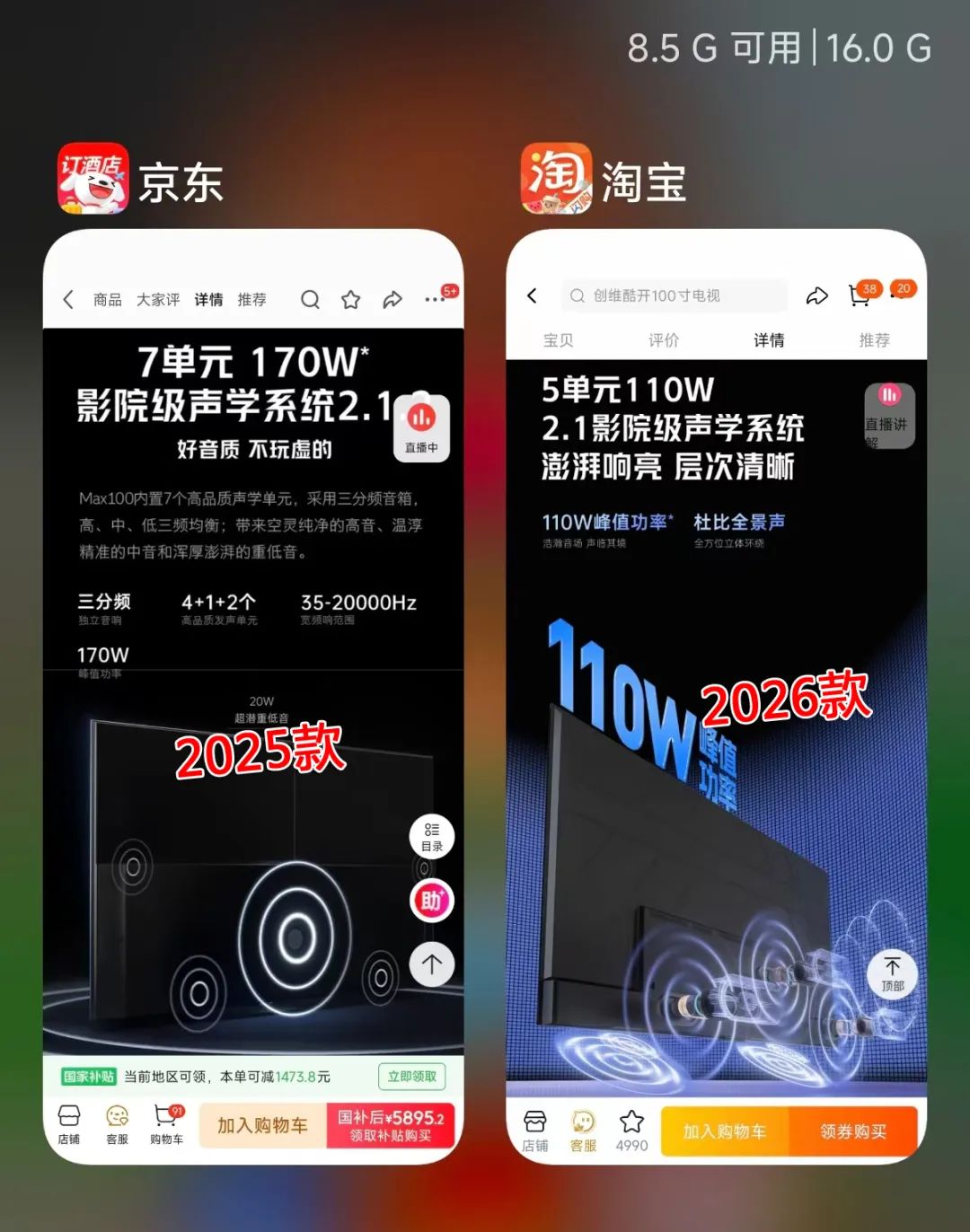Tap the 京东 app icon above its card
The width and height of the screenshot is (970, 1232).
pyautogui.click(x=93, y=179)
